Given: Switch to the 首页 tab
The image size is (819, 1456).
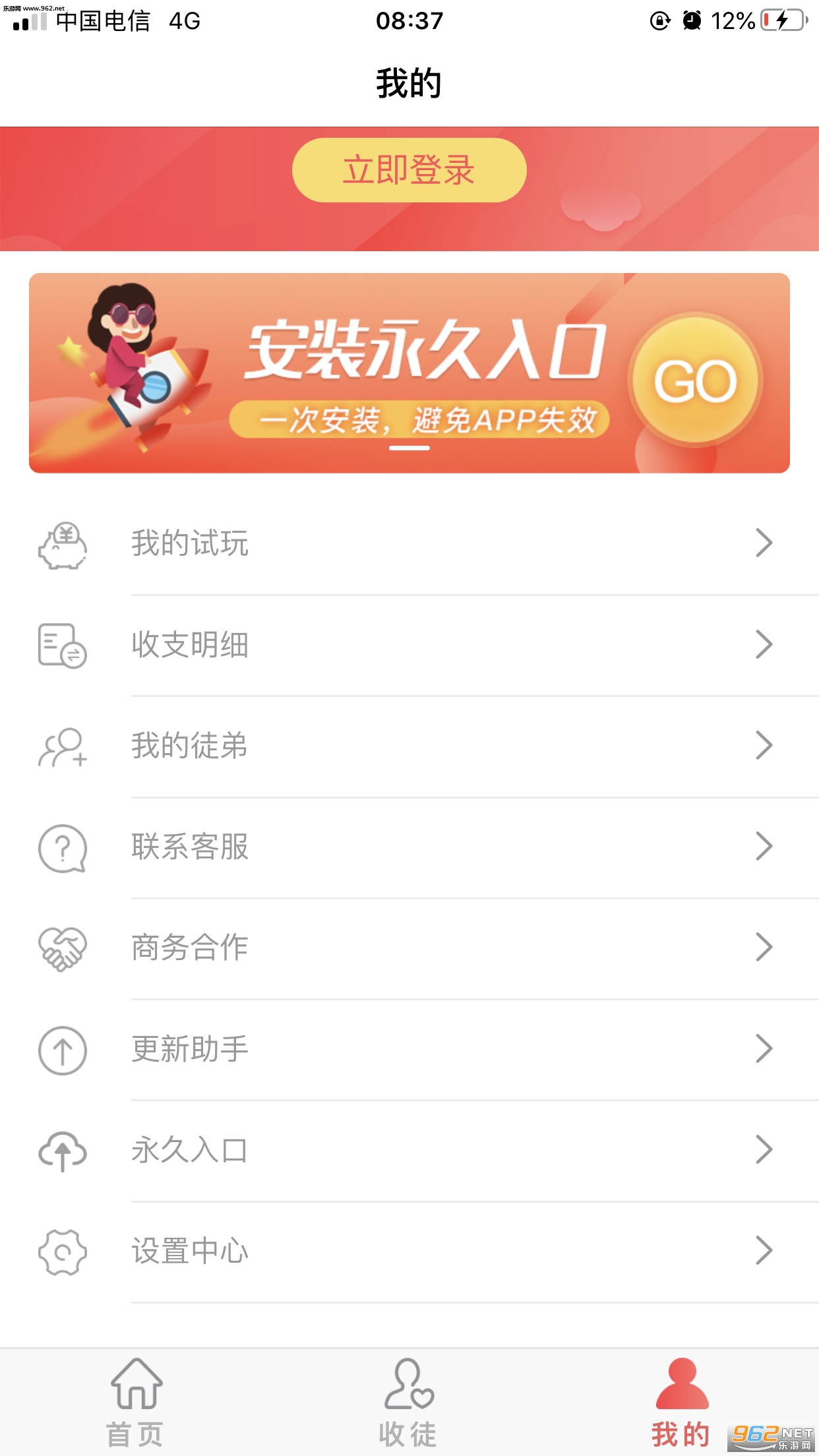Looking at the screenshot, I should tap(136, 1402).
